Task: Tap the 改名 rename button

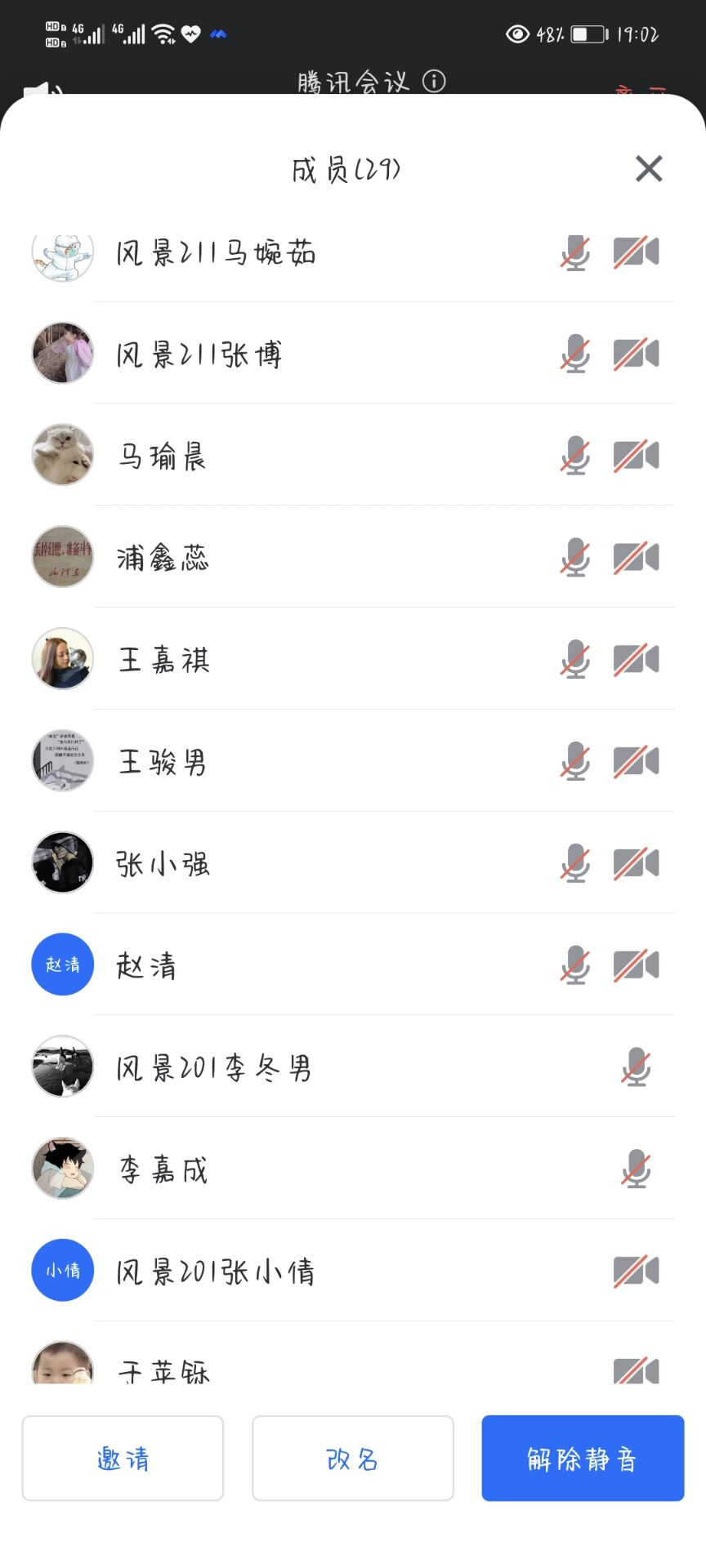Action: [x=352, y=1458]
